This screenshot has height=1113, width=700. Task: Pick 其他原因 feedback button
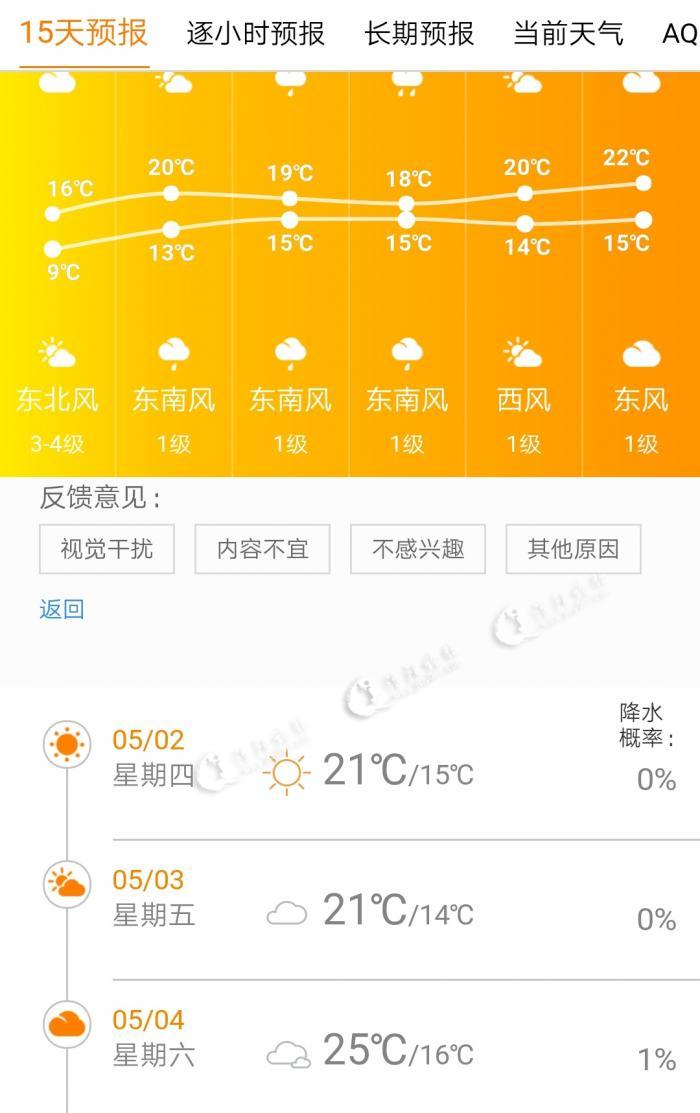573,548
